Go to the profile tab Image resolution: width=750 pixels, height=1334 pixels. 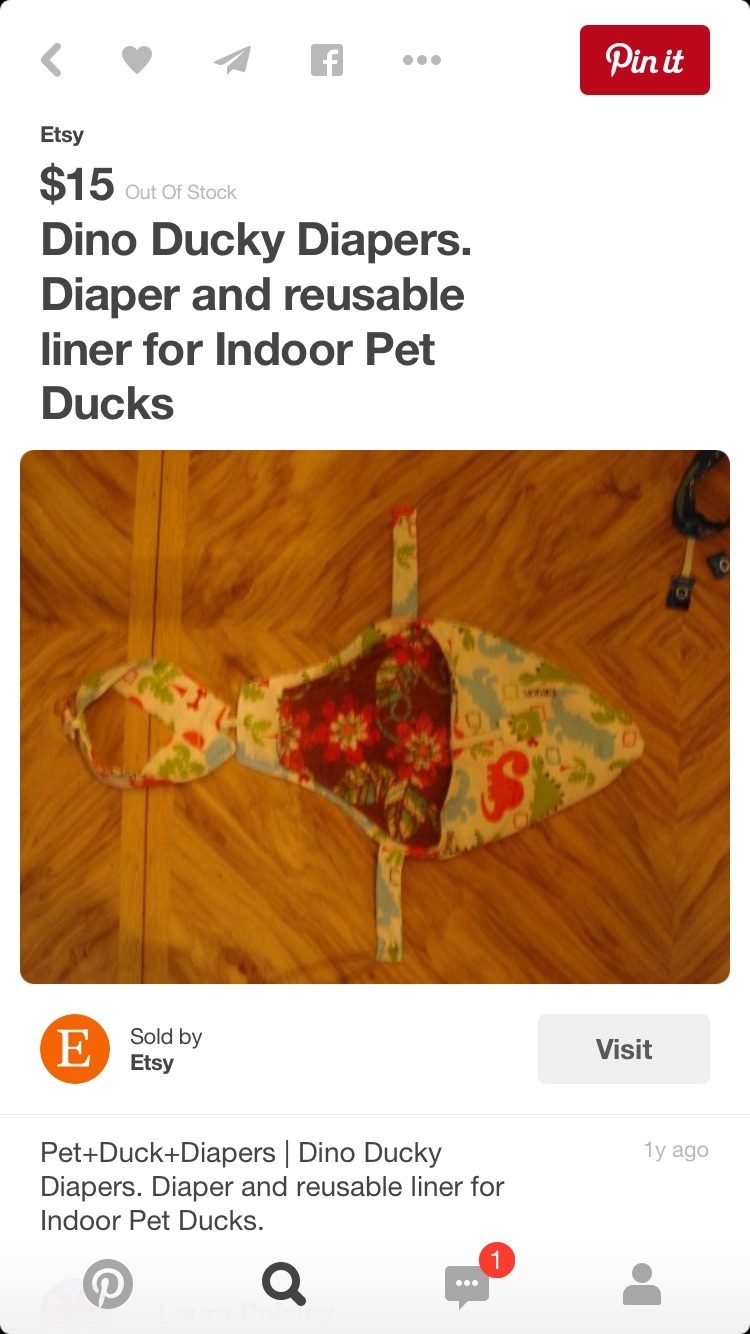pos(642,1283)
